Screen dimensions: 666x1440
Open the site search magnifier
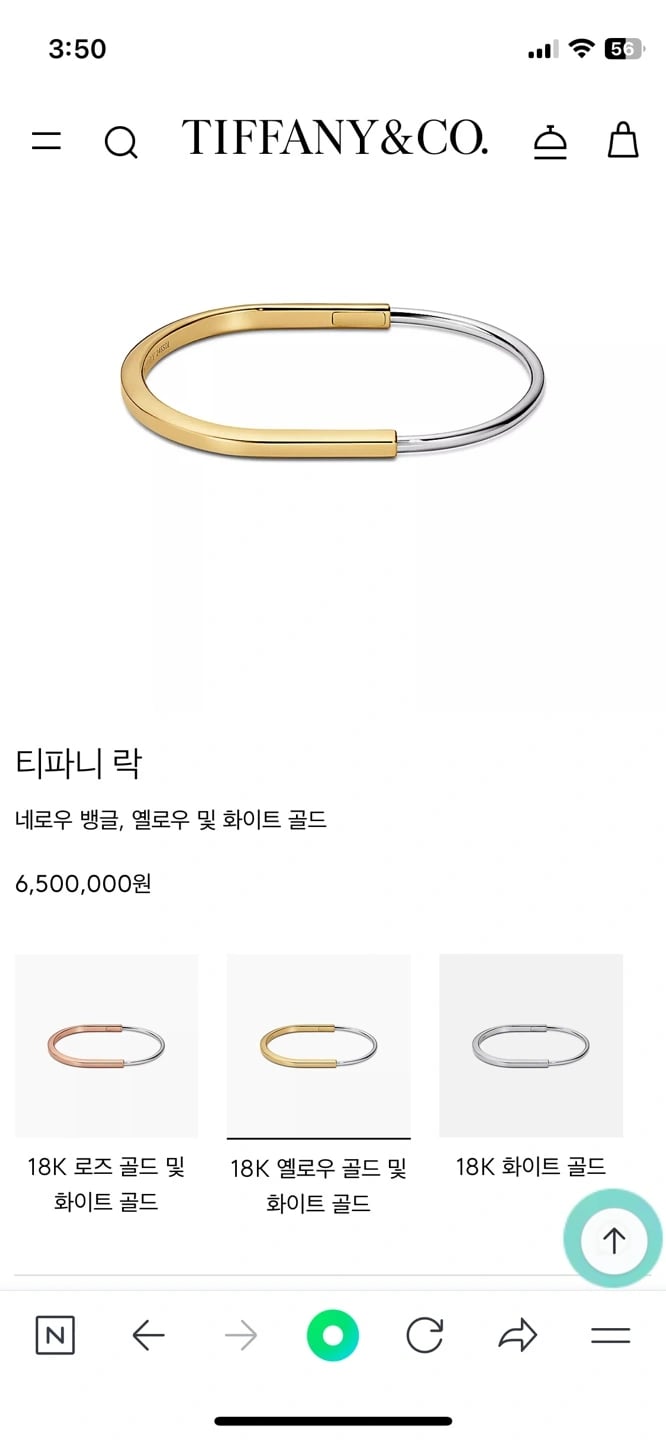120,142
